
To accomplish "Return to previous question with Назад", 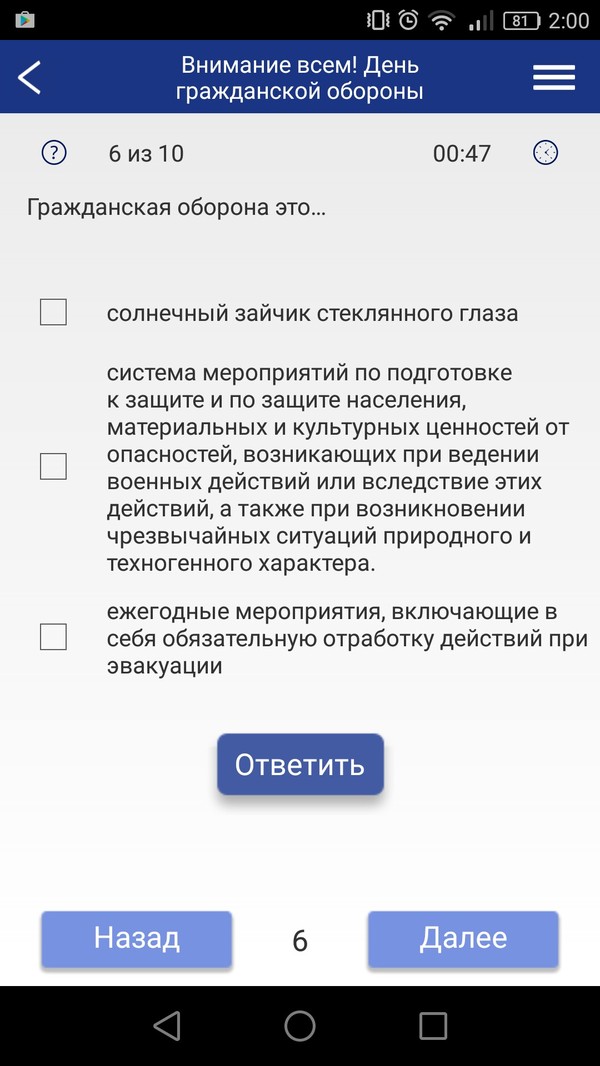I will pyautogui.click(x=137, y=938).
